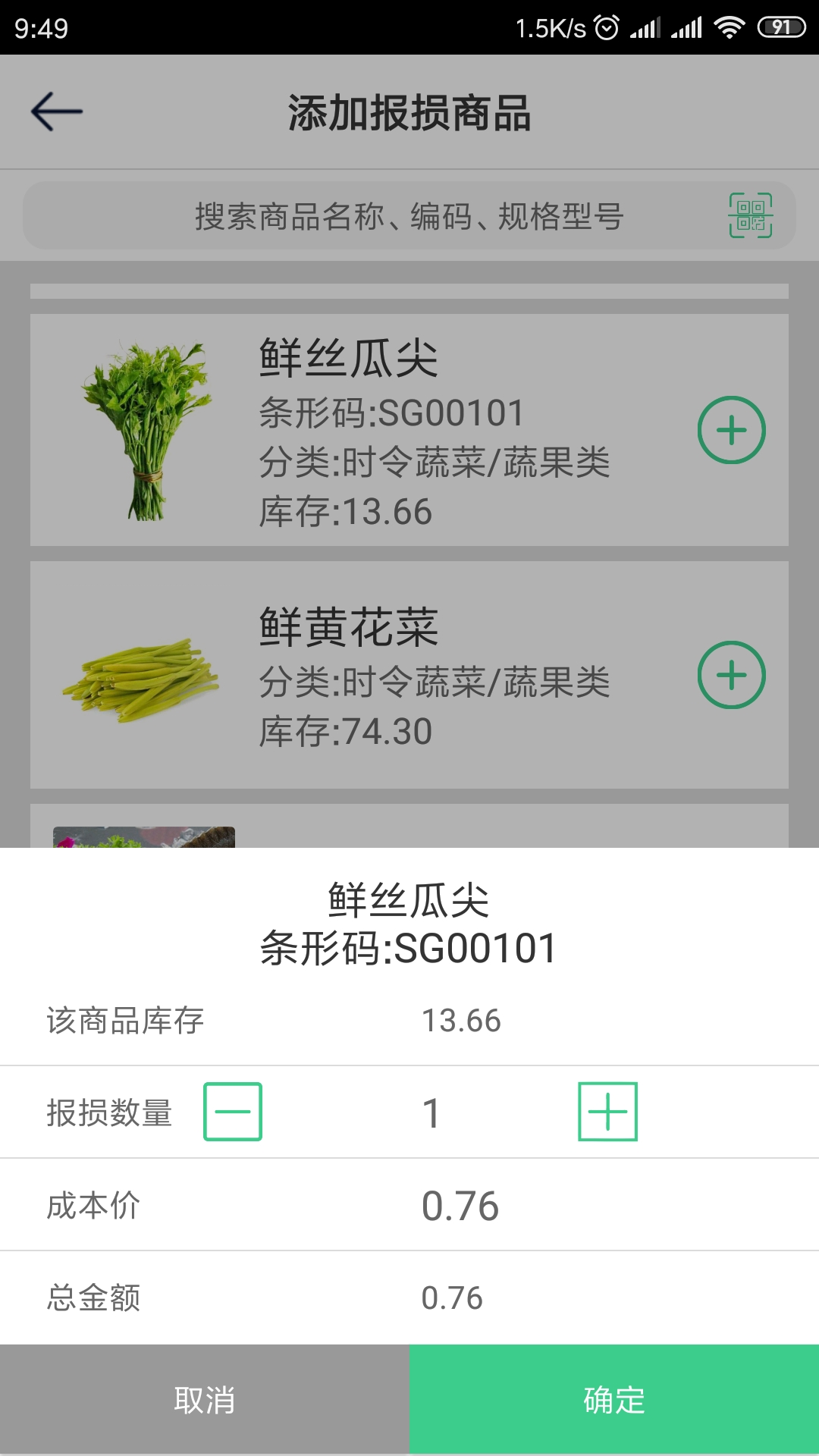Edit the 成本价 value 0.76
This screenshot has width=819, height=1456.
460,1206
